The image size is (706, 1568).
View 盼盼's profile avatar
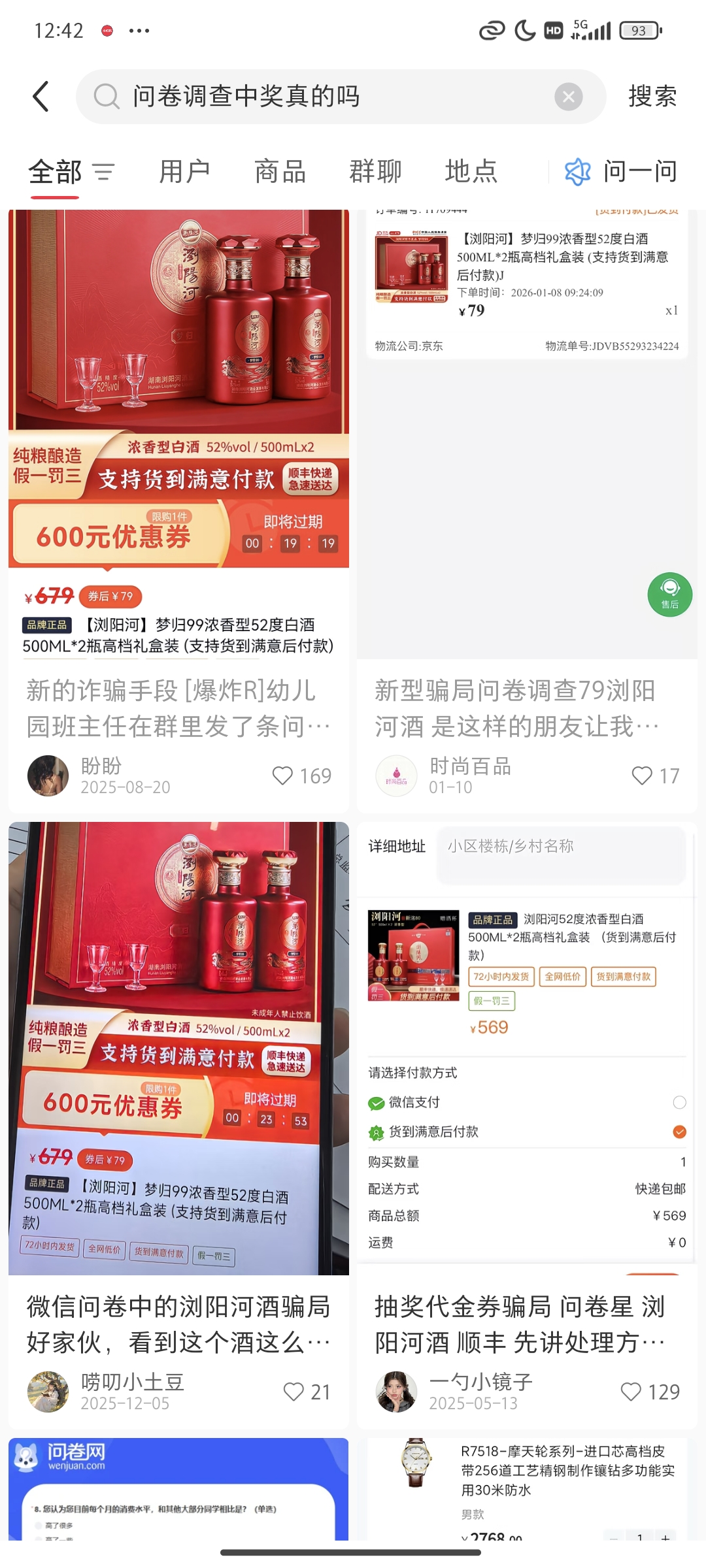pos(48,776)
